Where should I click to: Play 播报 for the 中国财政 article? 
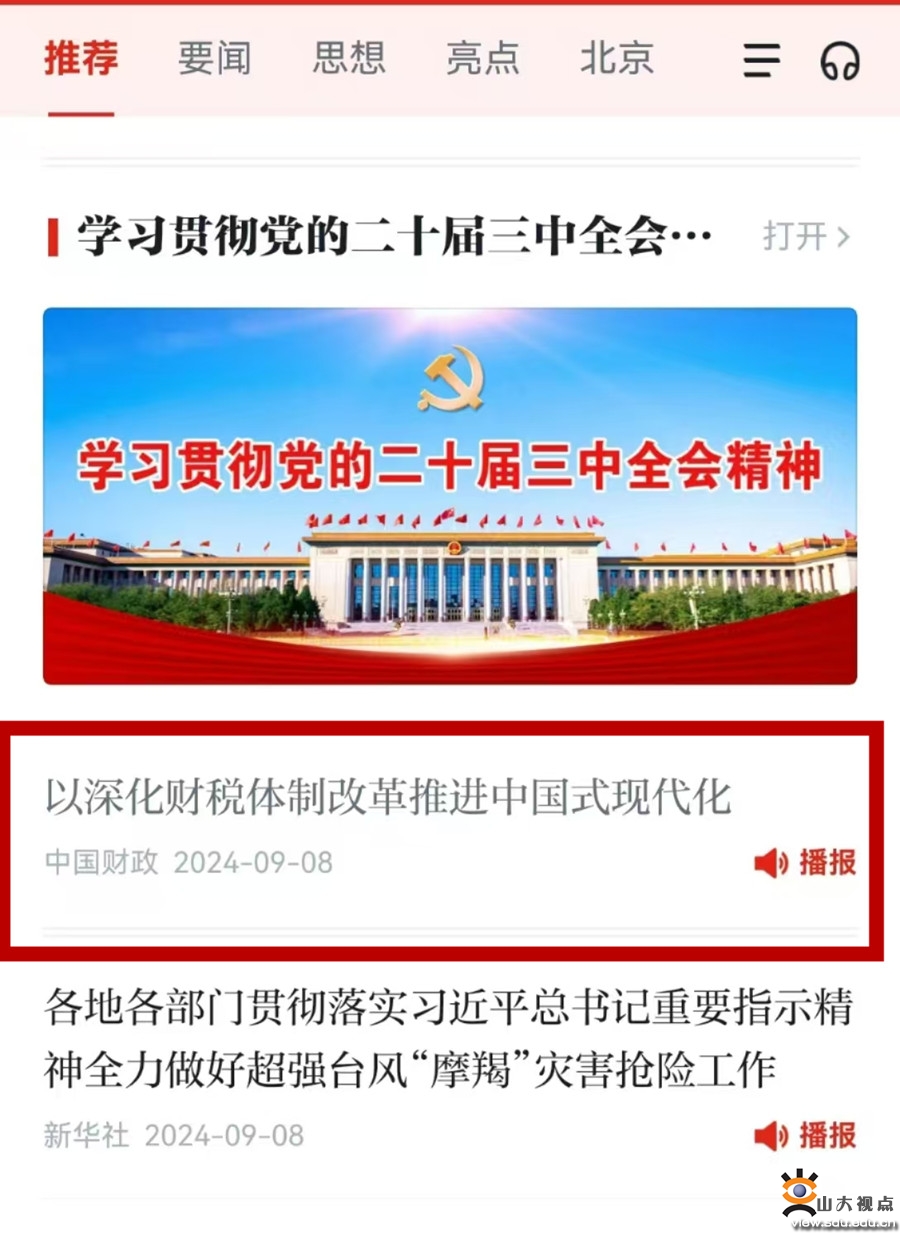coord(805,862)
